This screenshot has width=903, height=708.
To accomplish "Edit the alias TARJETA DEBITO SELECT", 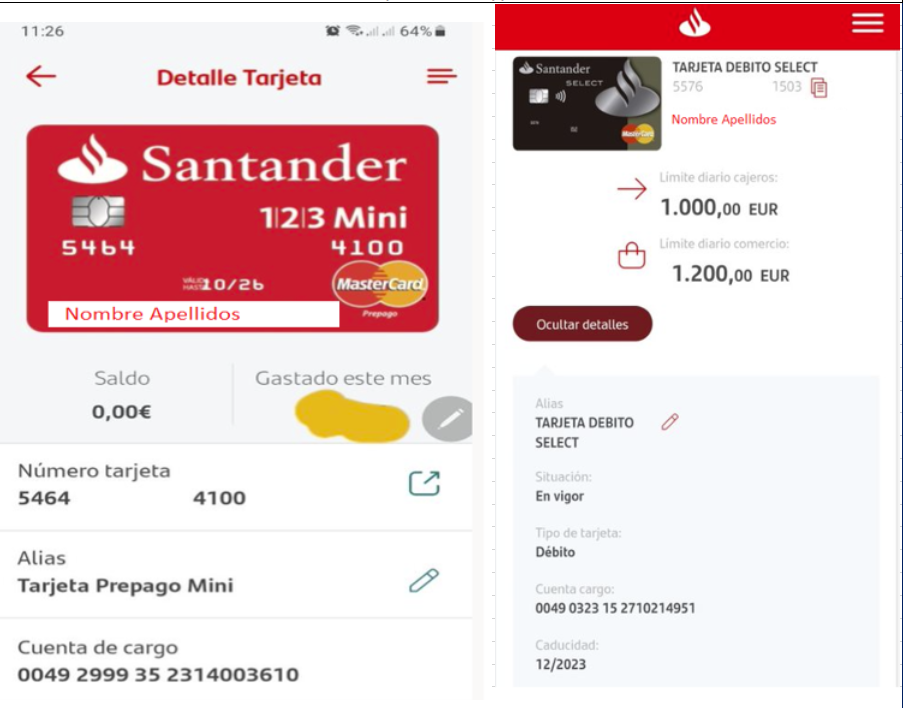I will click(670, 422).
